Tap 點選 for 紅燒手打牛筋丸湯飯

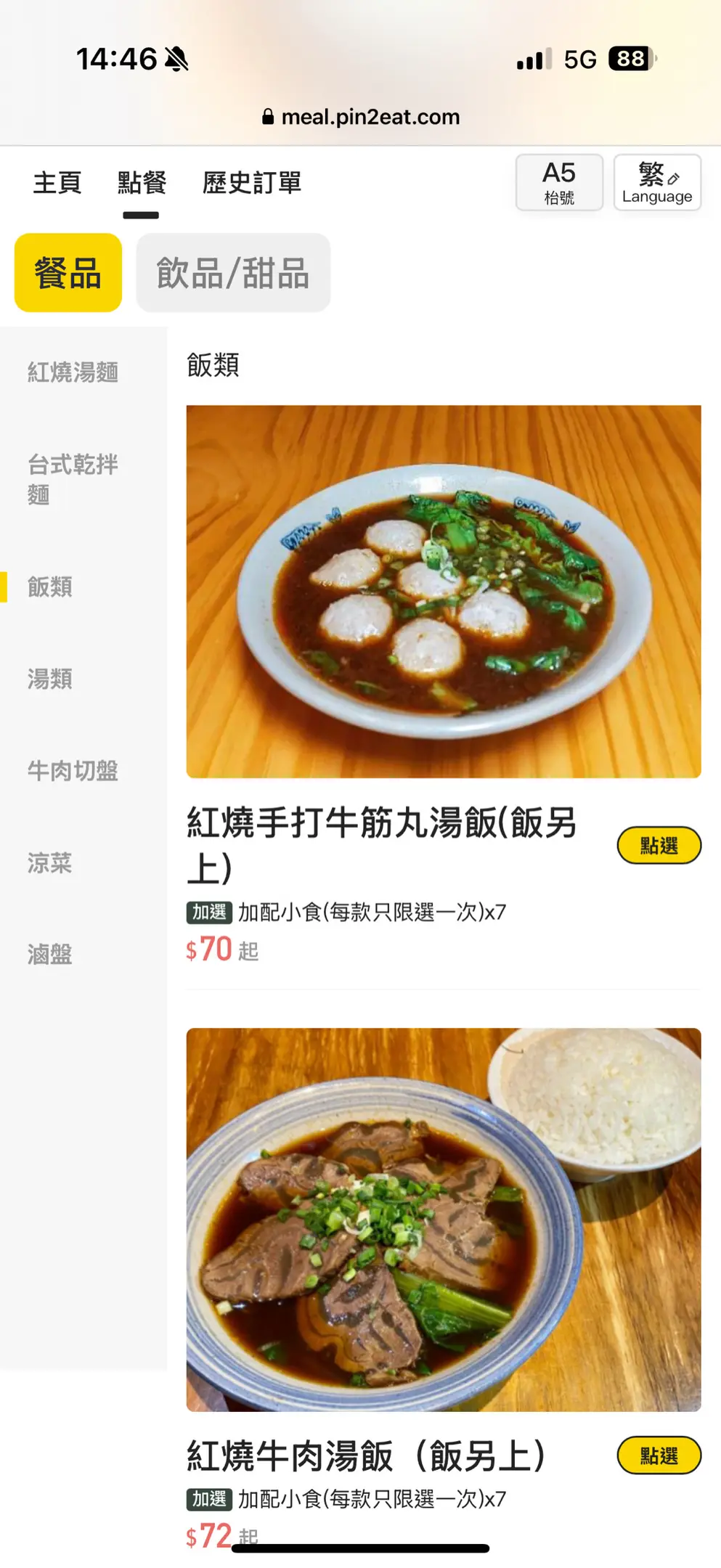click(659, 846)
